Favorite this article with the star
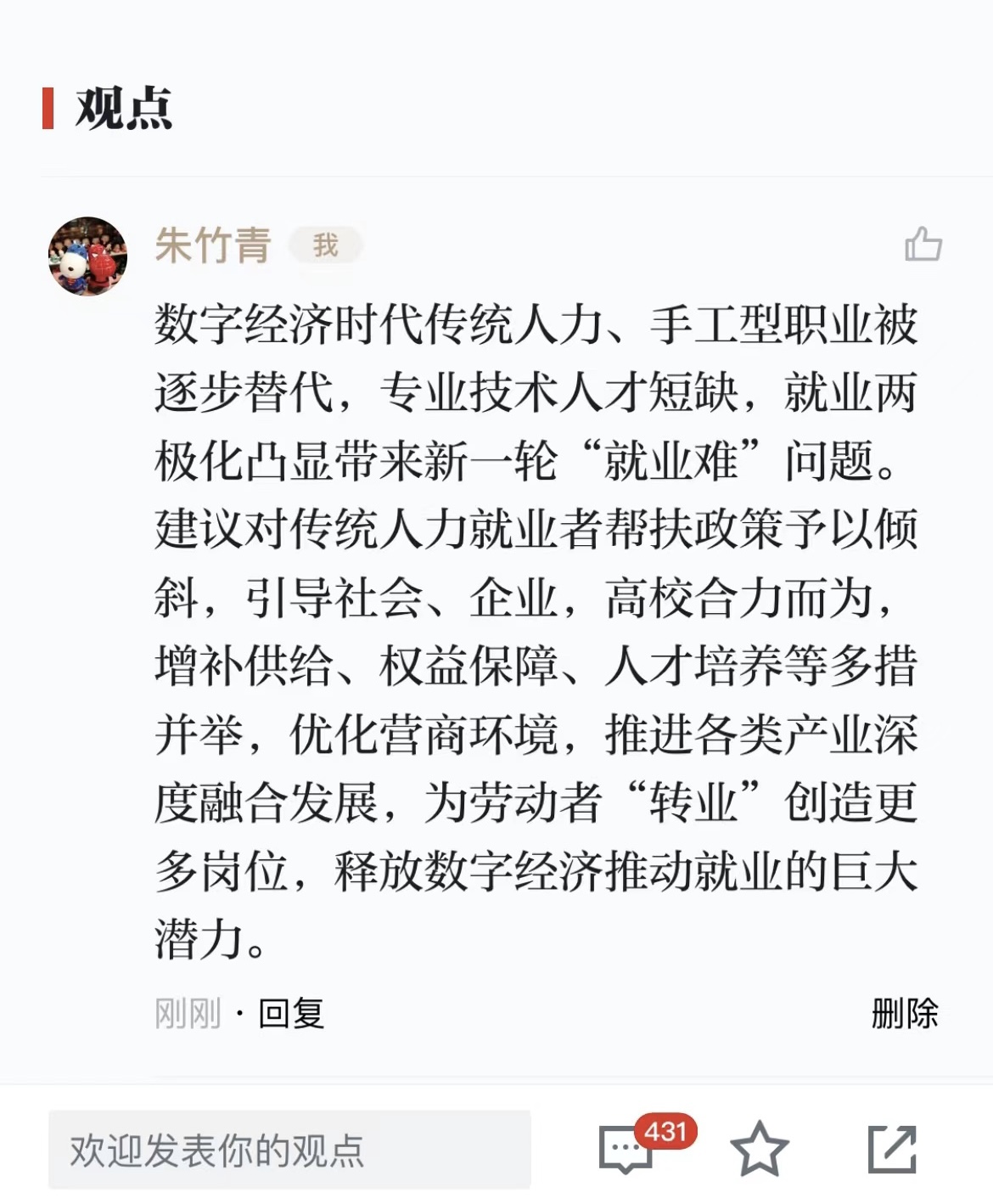Screen dimensions: 993x1204 [x=759, y=1150]
